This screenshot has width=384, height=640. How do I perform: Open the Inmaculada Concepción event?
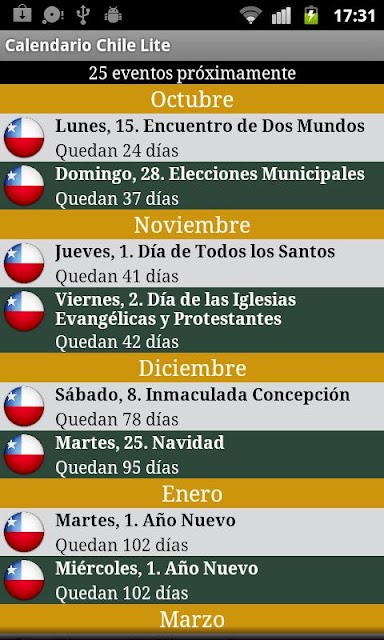pos(192,407)
